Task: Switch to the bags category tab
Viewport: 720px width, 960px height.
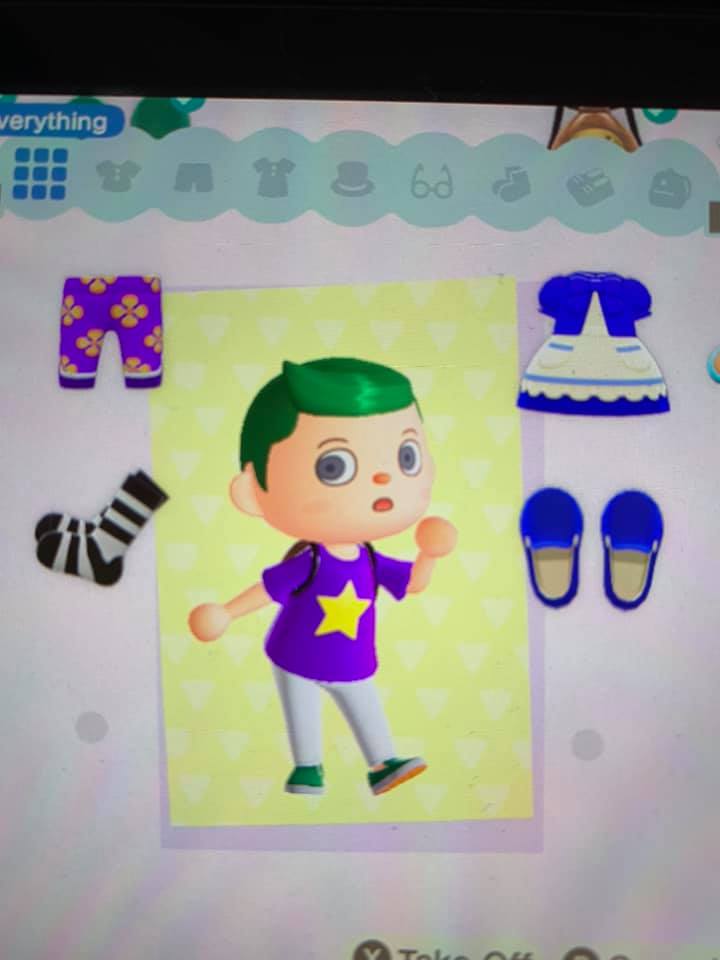Action: [x=668, y=188]
